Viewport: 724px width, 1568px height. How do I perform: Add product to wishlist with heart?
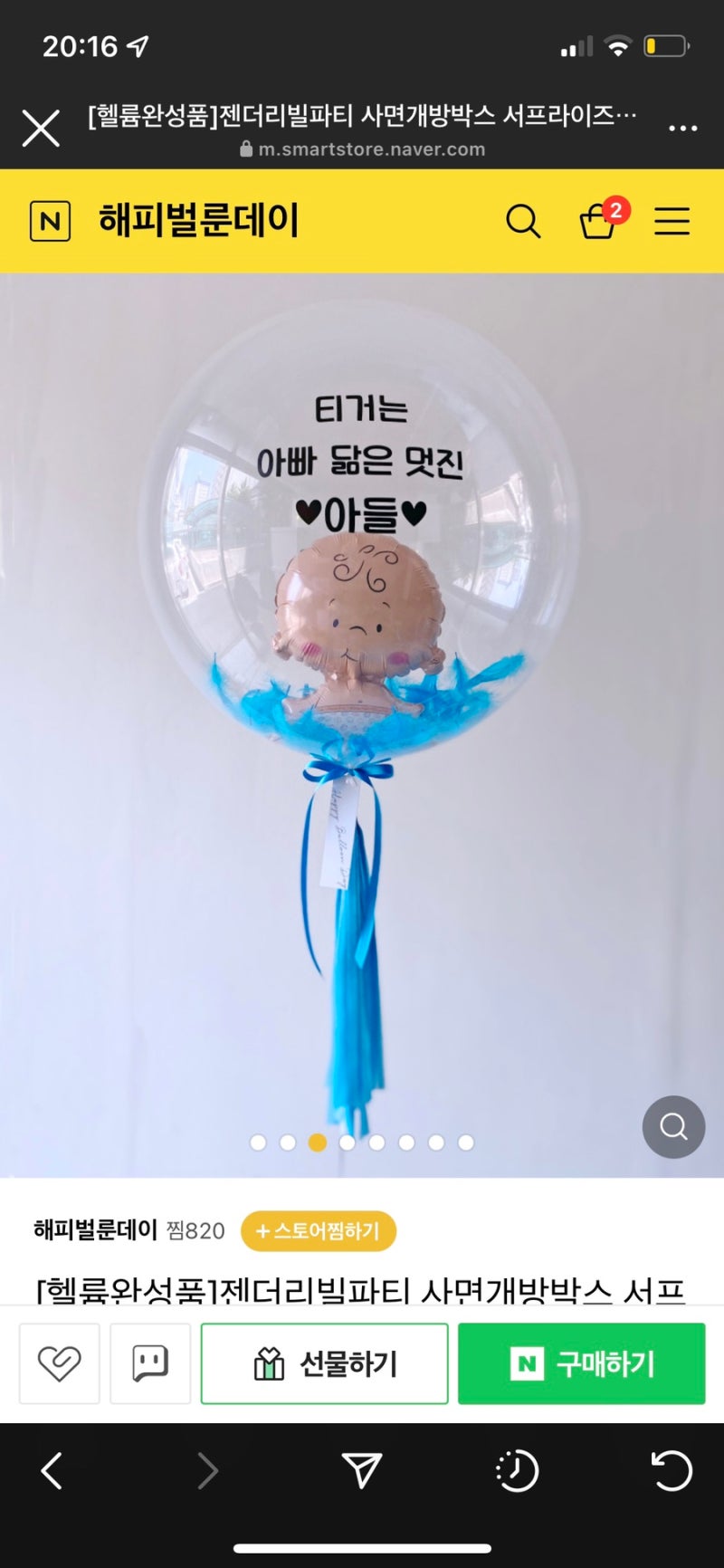pos(60,1363)
